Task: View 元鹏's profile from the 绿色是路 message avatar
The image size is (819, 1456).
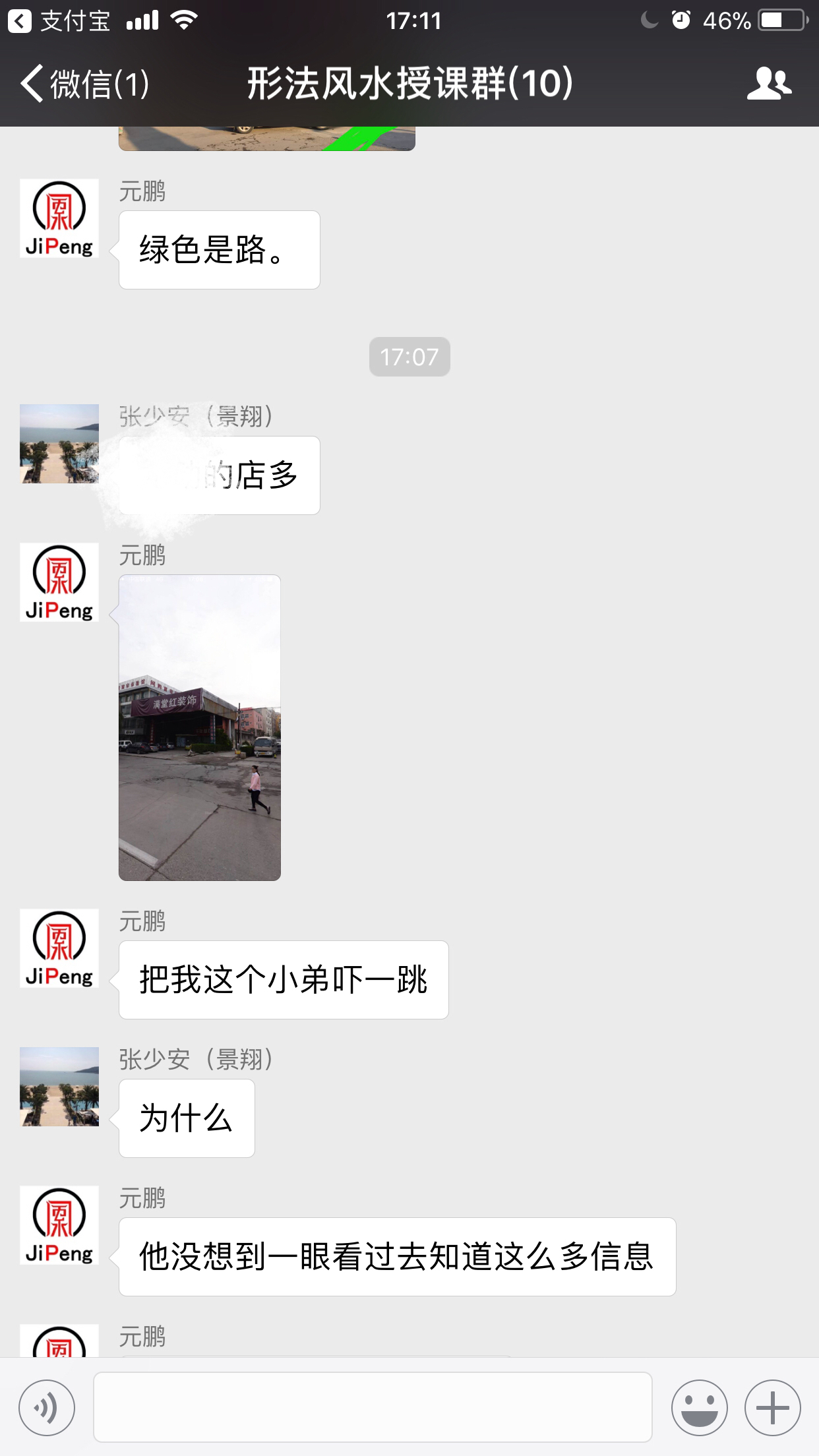Action: pyautogui.click(x=59, y=218)
